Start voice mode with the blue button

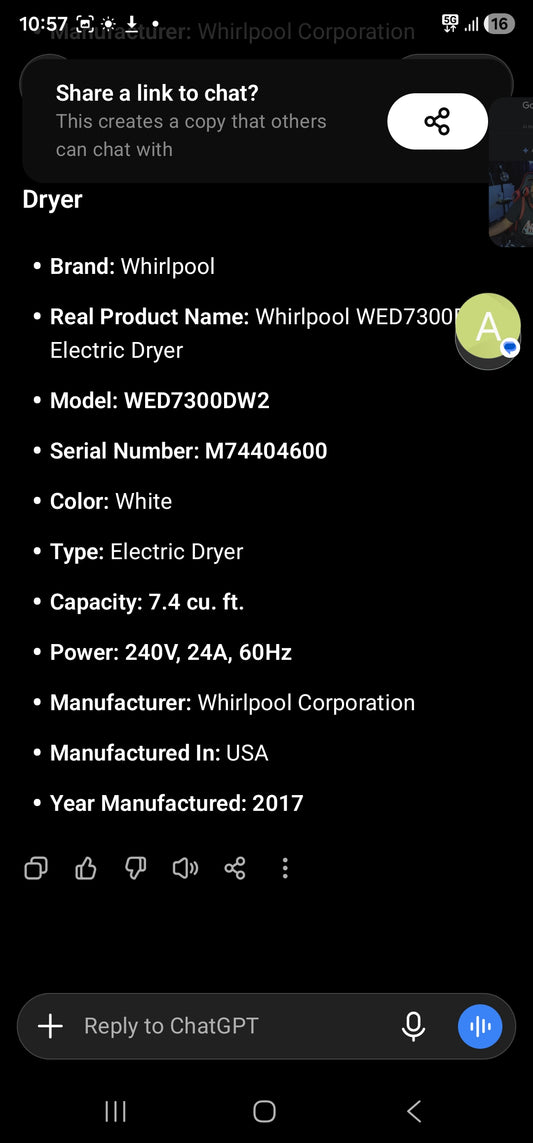click(x=480, y=1026)
